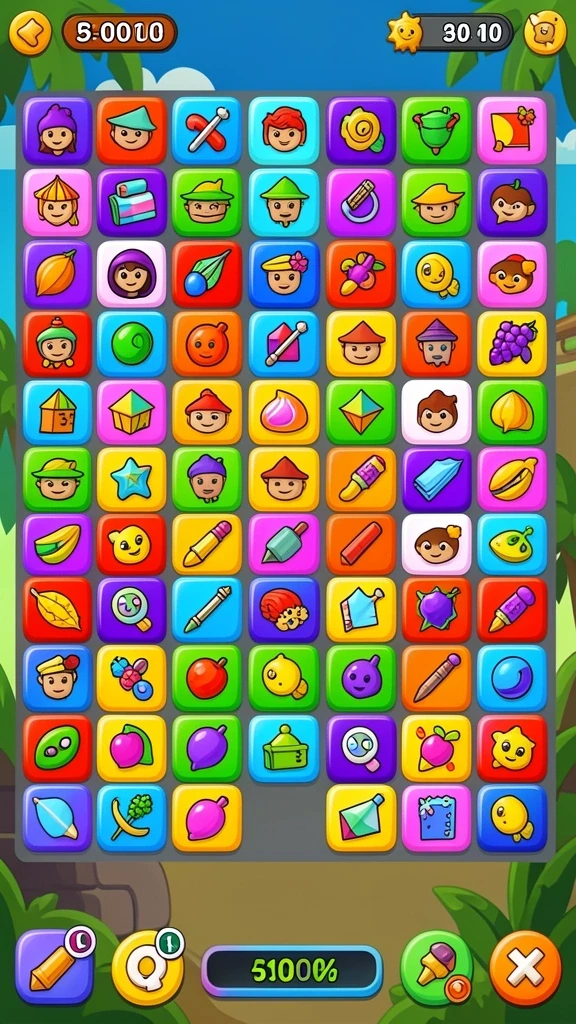This screenshot has width=576, height=1024.
Task: Tap the hooded girl on white tile
Action: [131, 274]
